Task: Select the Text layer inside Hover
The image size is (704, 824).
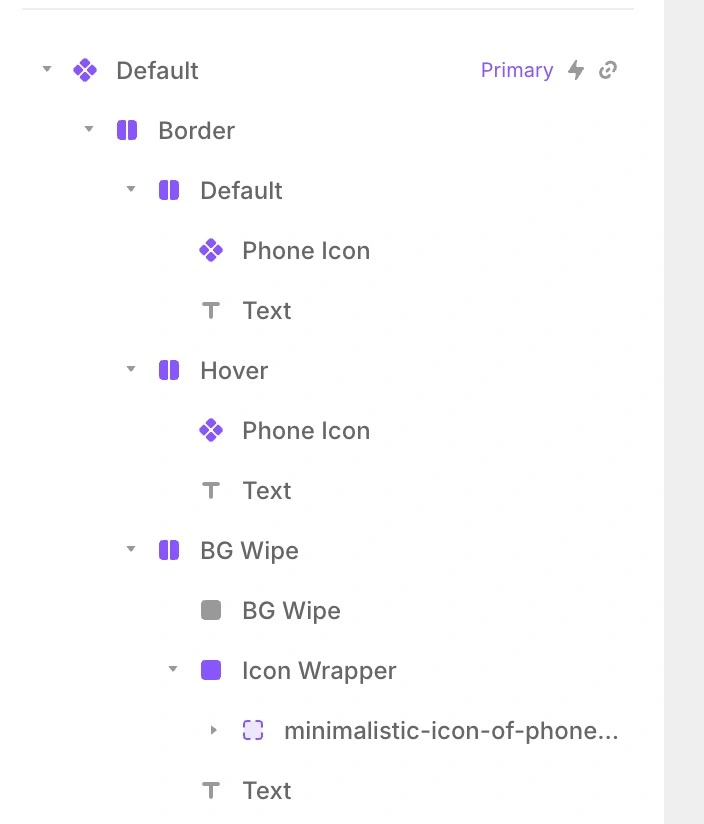Action: pos(266,491)
